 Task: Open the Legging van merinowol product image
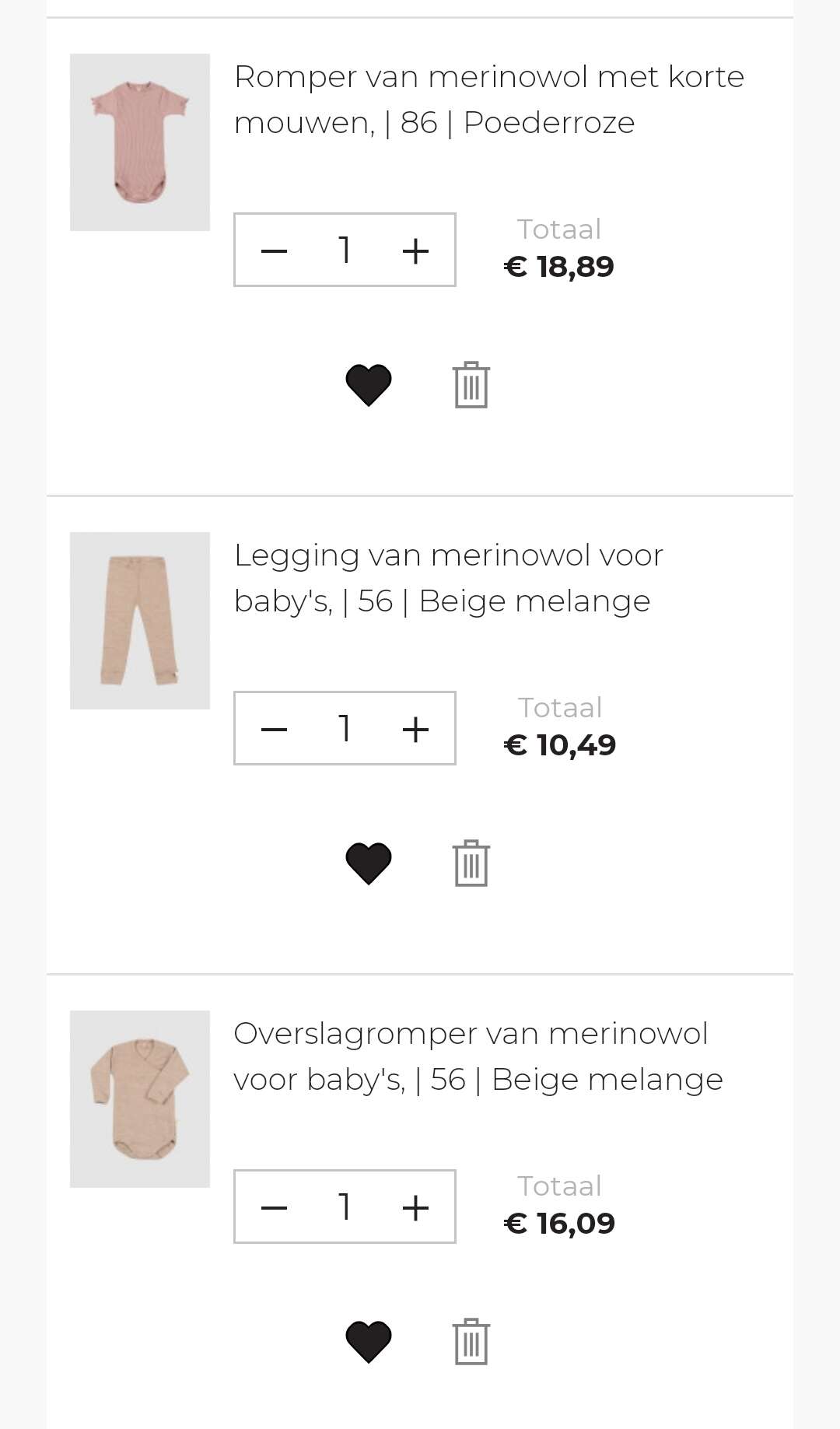click(x=140, y=621)
